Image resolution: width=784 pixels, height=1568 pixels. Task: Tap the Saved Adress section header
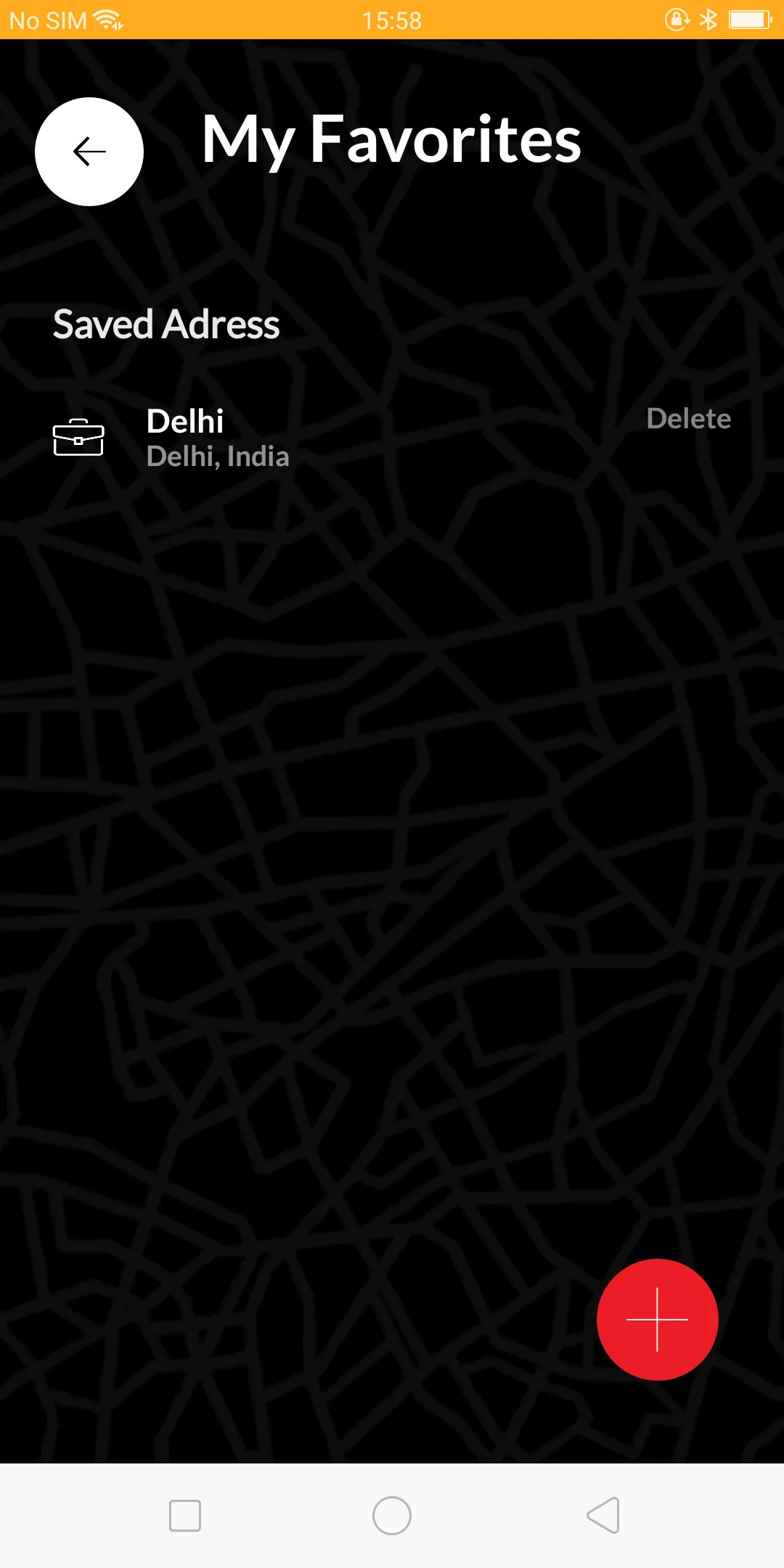[x=166, y=324]
